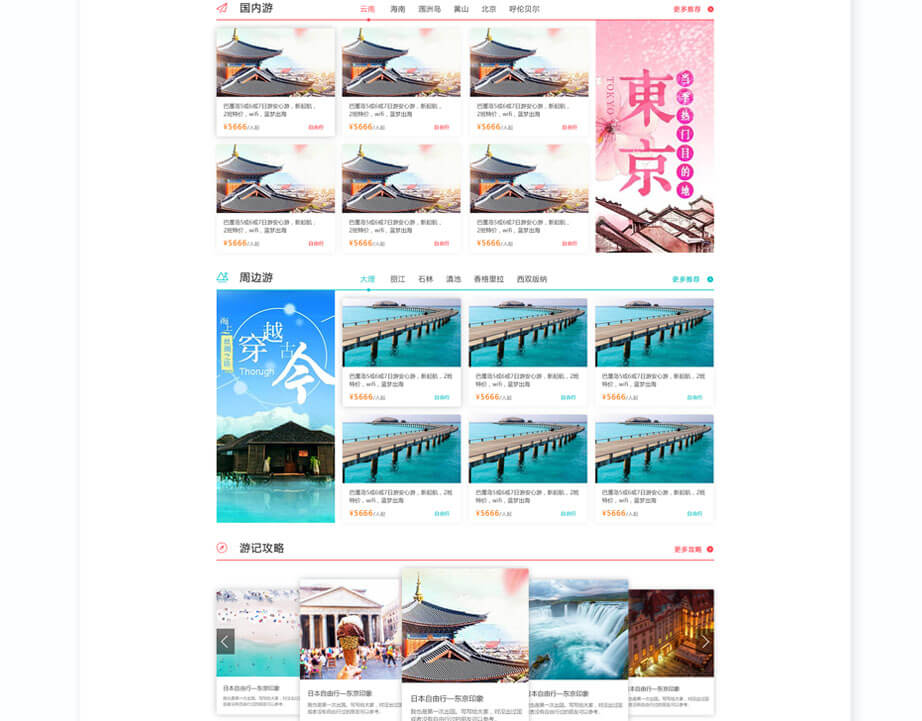Select the 石林 tab
Image resolution: width=922 pixels, height=721 pixels.
[x=426, y=279]
